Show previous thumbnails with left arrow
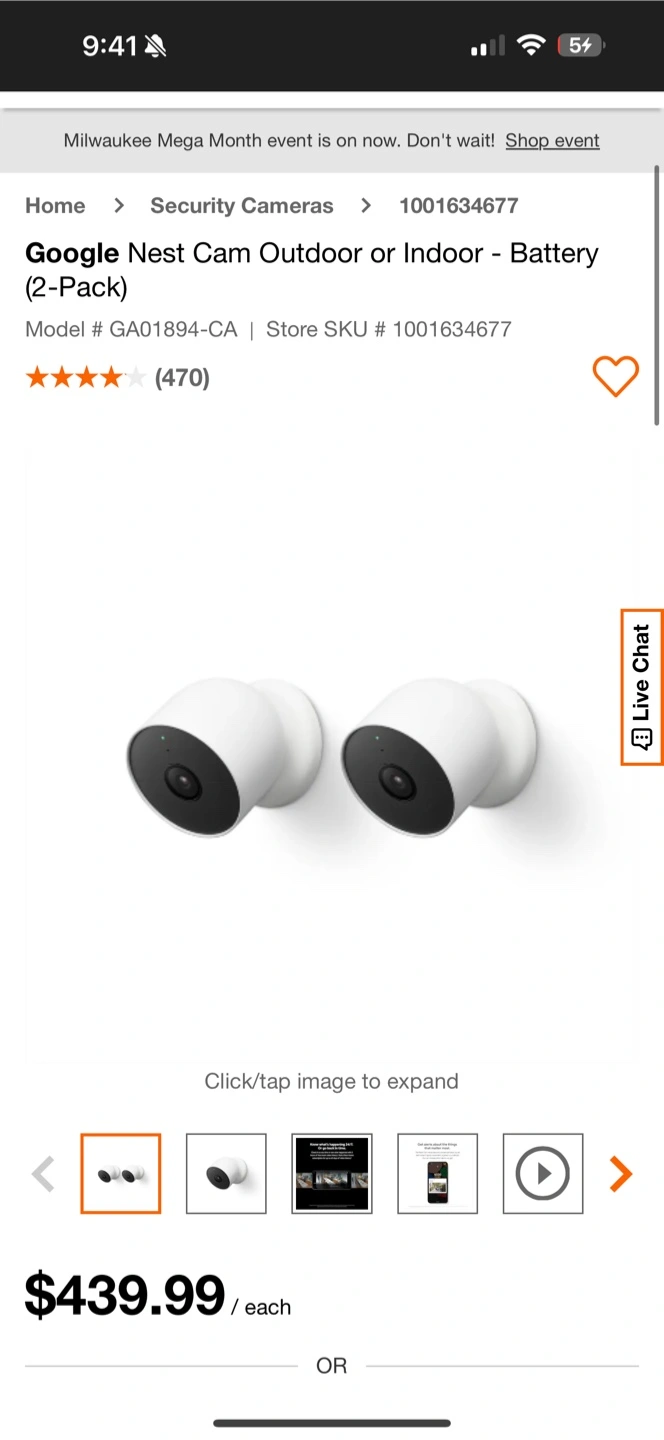The image size is (664, 1440). 43,1174
